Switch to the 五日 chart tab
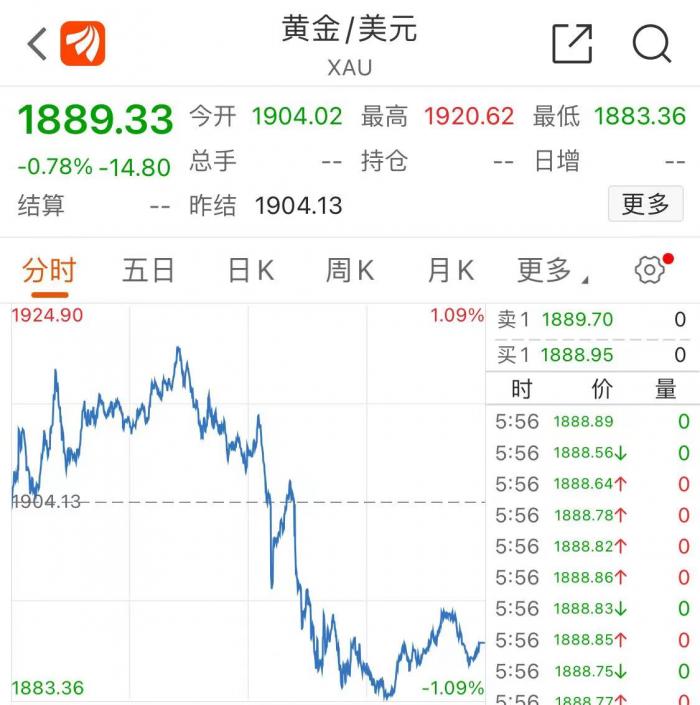This screenshot has height=705, width=700. (148, 270)
